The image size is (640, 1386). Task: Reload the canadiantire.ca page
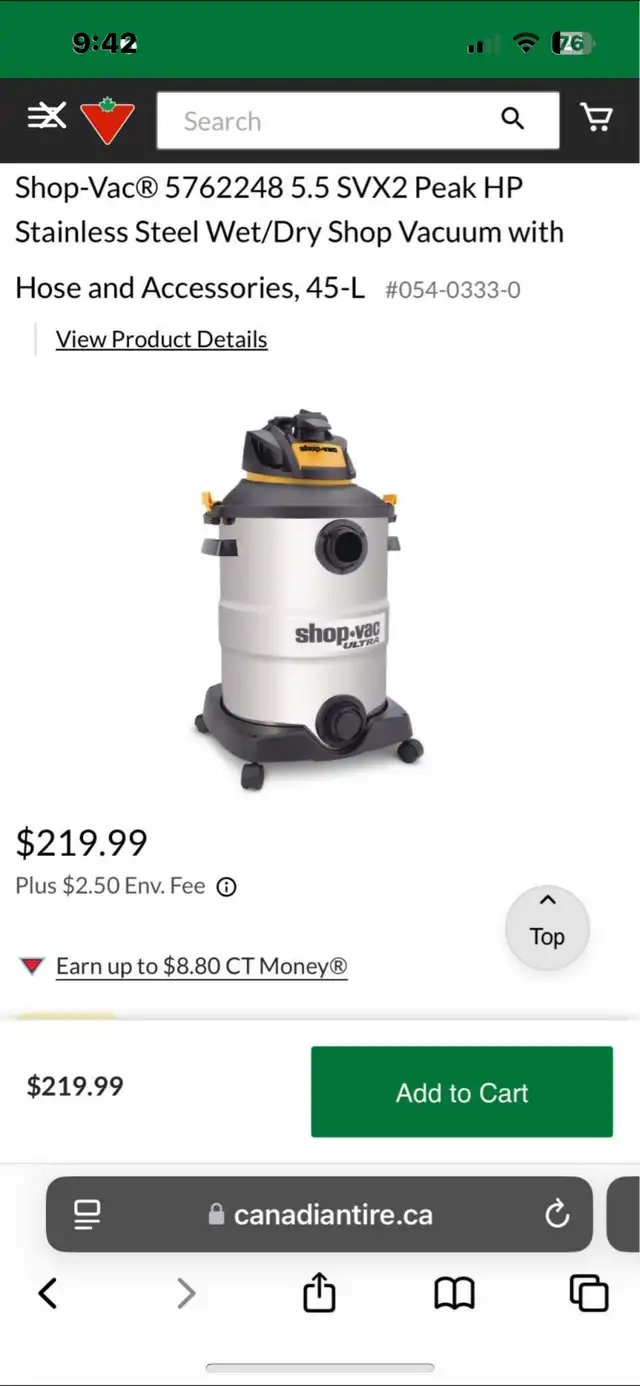pos(557,1214)
